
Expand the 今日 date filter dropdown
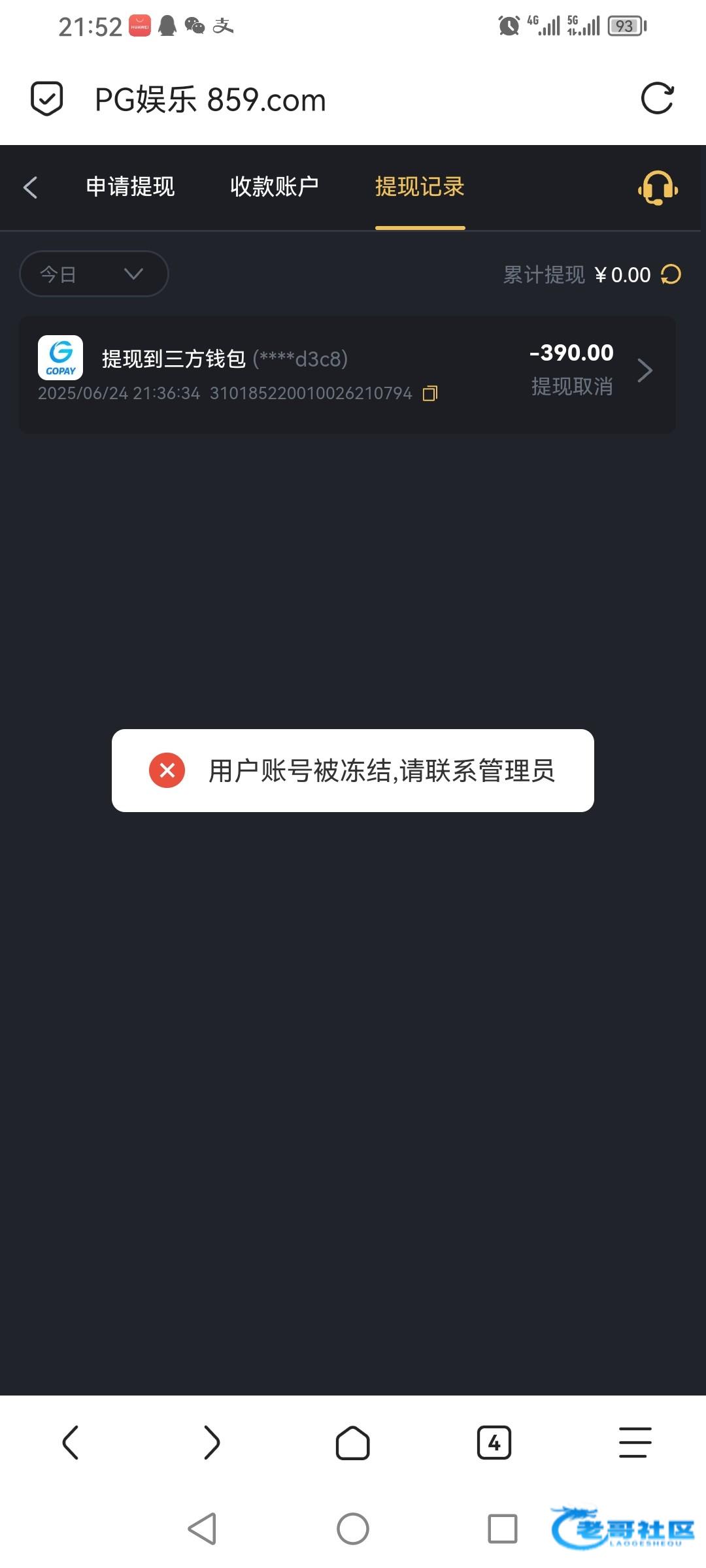[94, 274]
